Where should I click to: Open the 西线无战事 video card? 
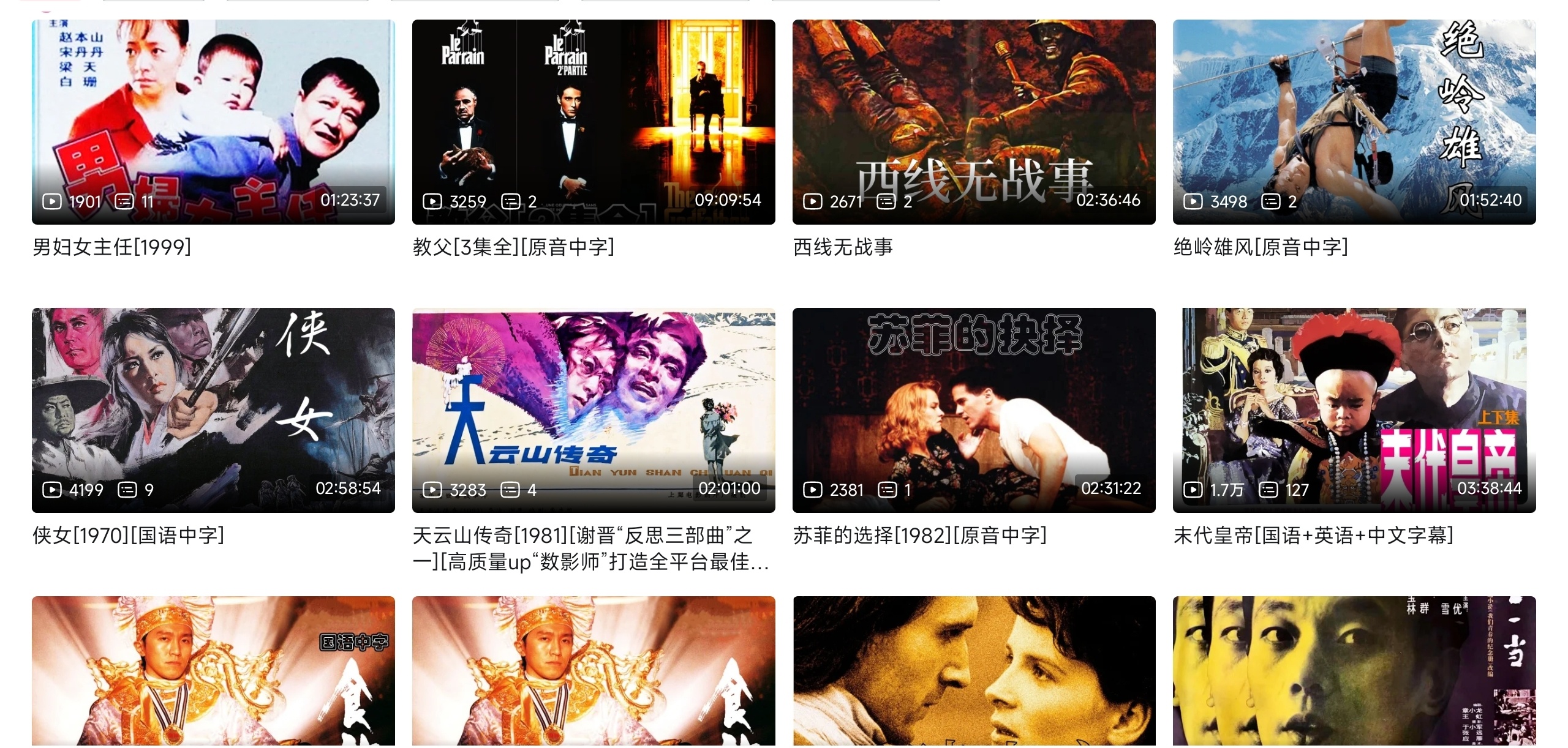click(974, 122)
